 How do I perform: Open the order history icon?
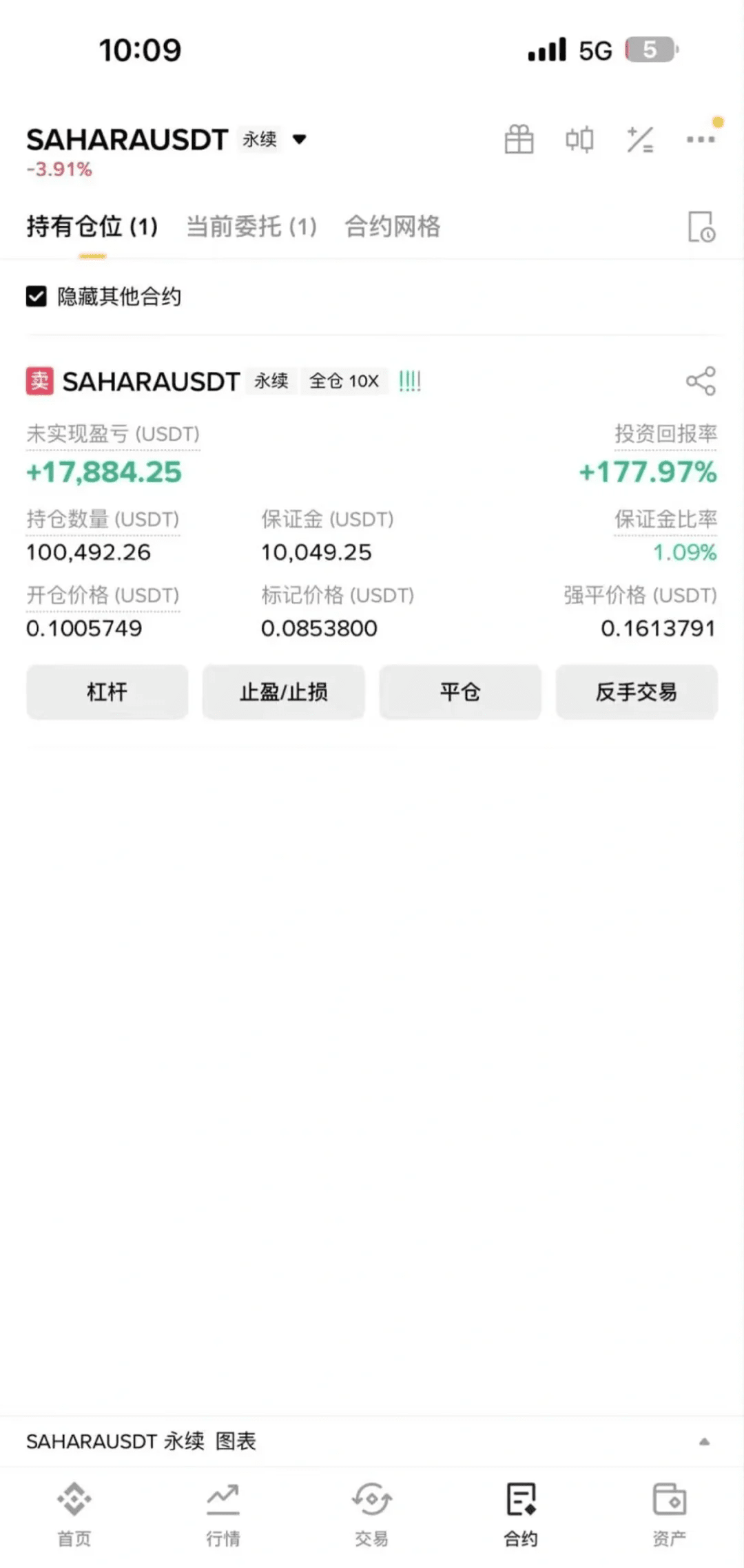701,227
